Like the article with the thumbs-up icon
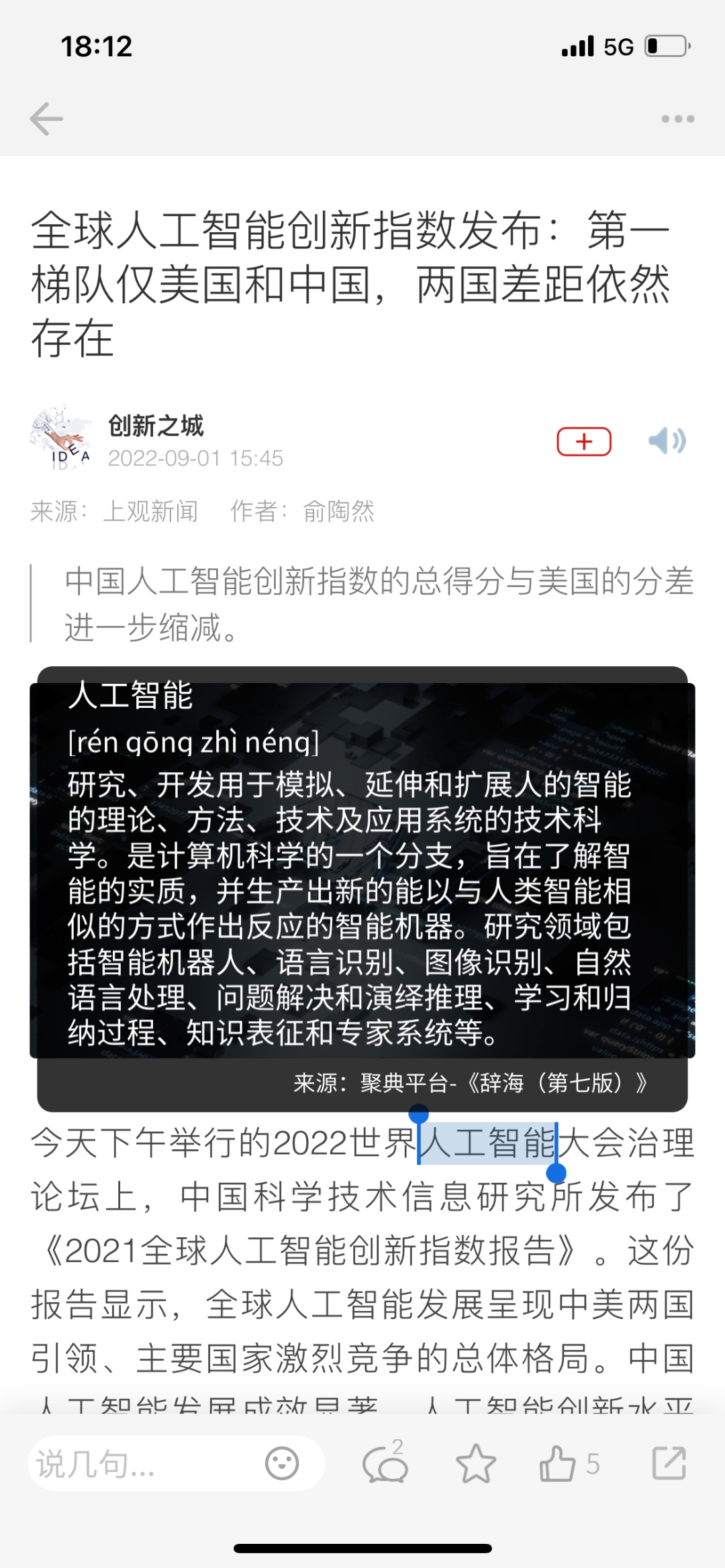725x1568 pixels. pyautogui.click(x=558, y=1463)
